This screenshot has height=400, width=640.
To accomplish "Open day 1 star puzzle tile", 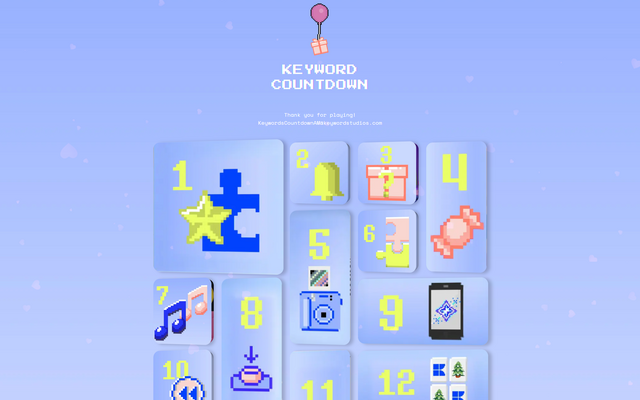I will tap(218, 206).
